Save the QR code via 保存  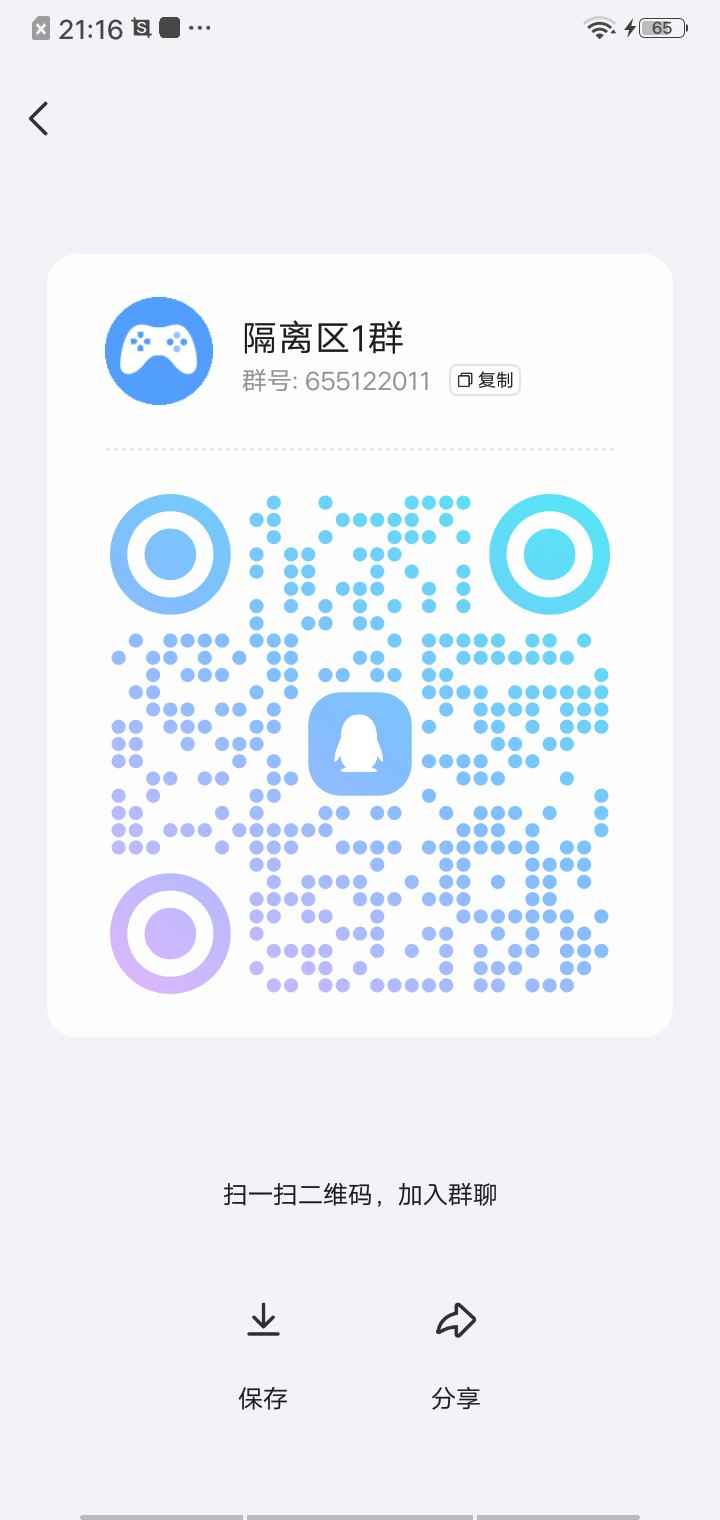(x=263, y=1355)
